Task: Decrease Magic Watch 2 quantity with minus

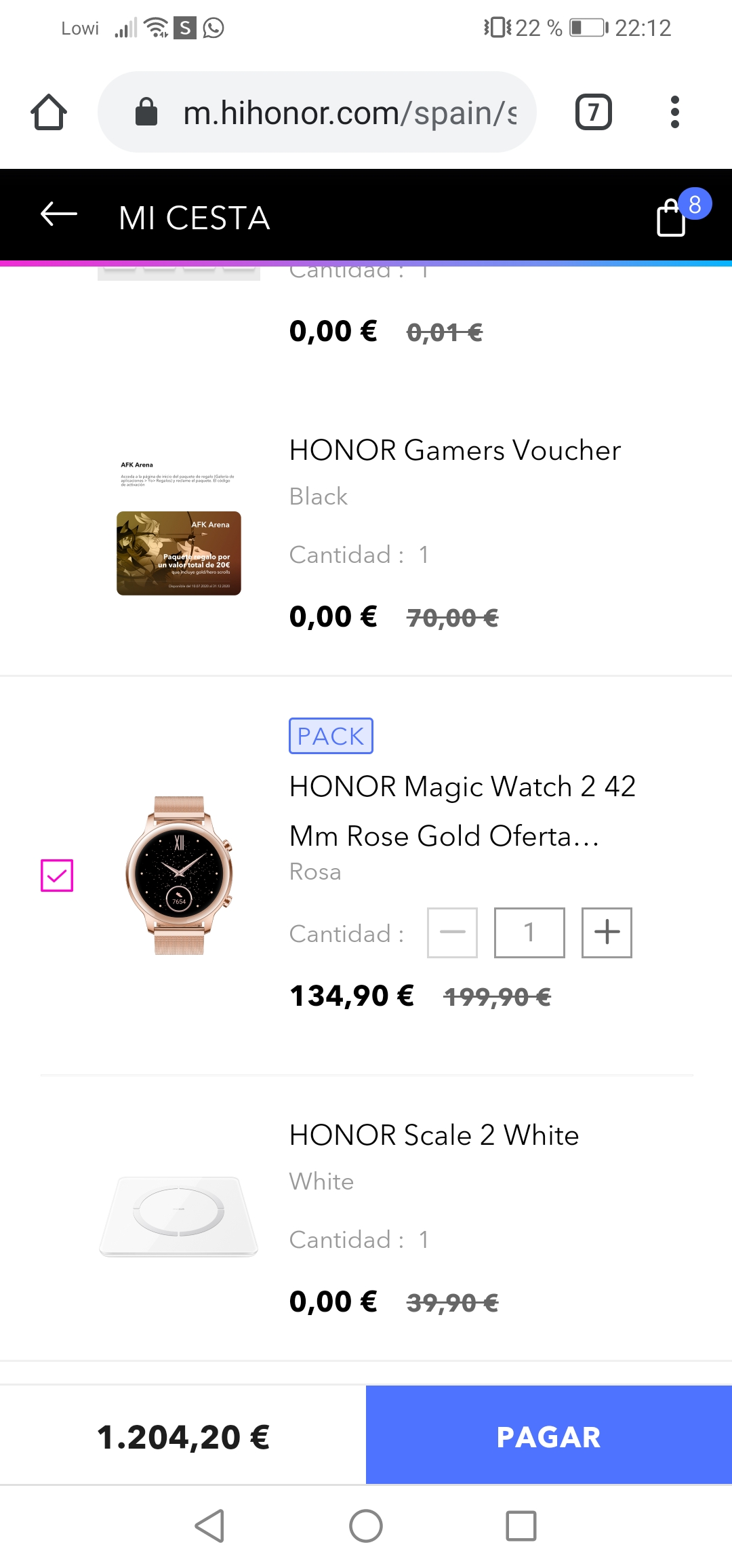Action: coord(452,933)
